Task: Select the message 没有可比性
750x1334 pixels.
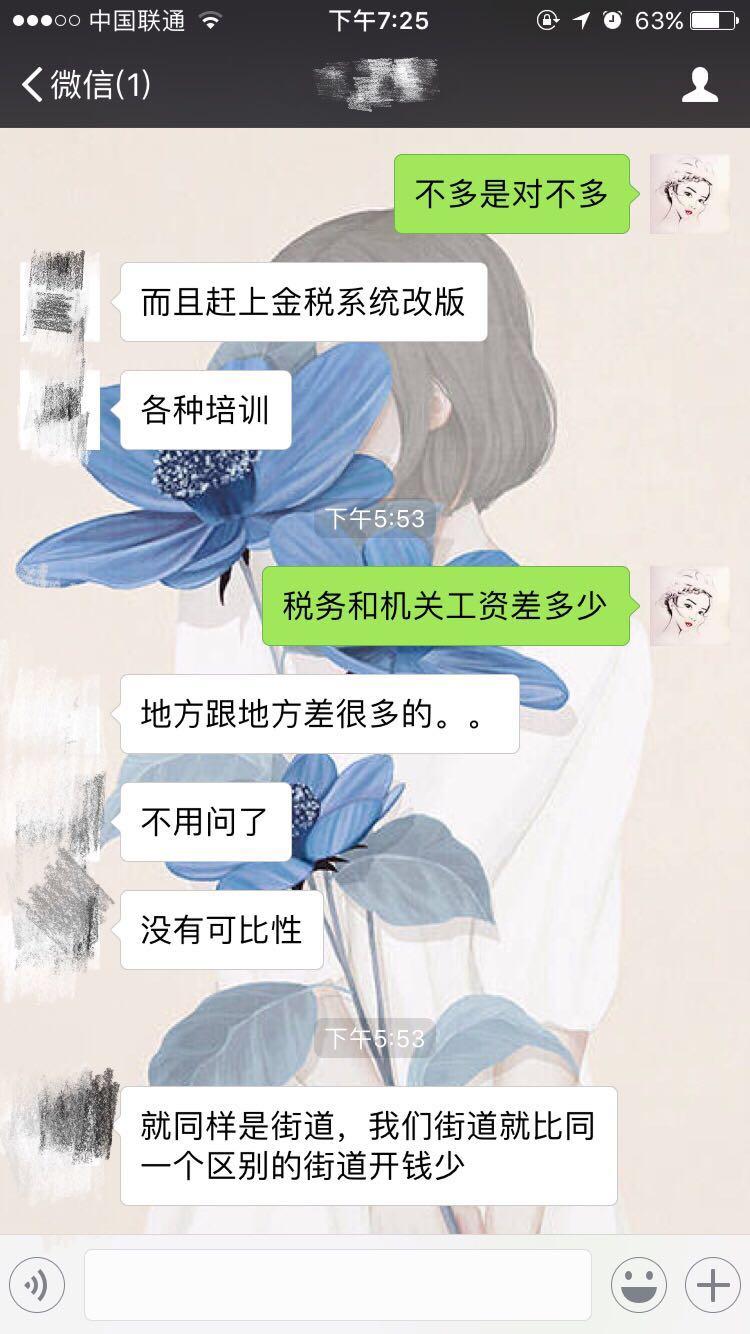Action: [x=221, y=929]
